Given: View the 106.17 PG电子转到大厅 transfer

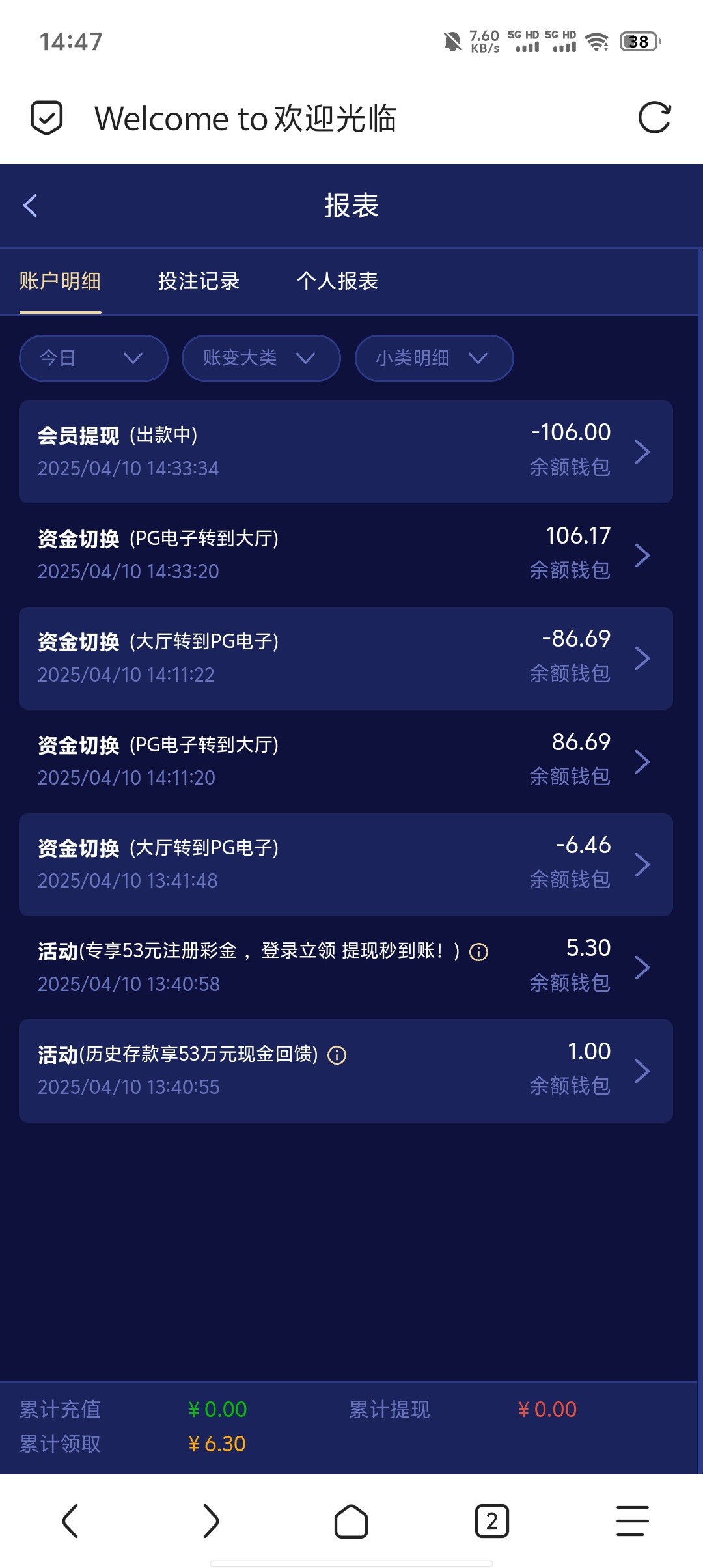Looking at the screenshot, I should [346, 555].
